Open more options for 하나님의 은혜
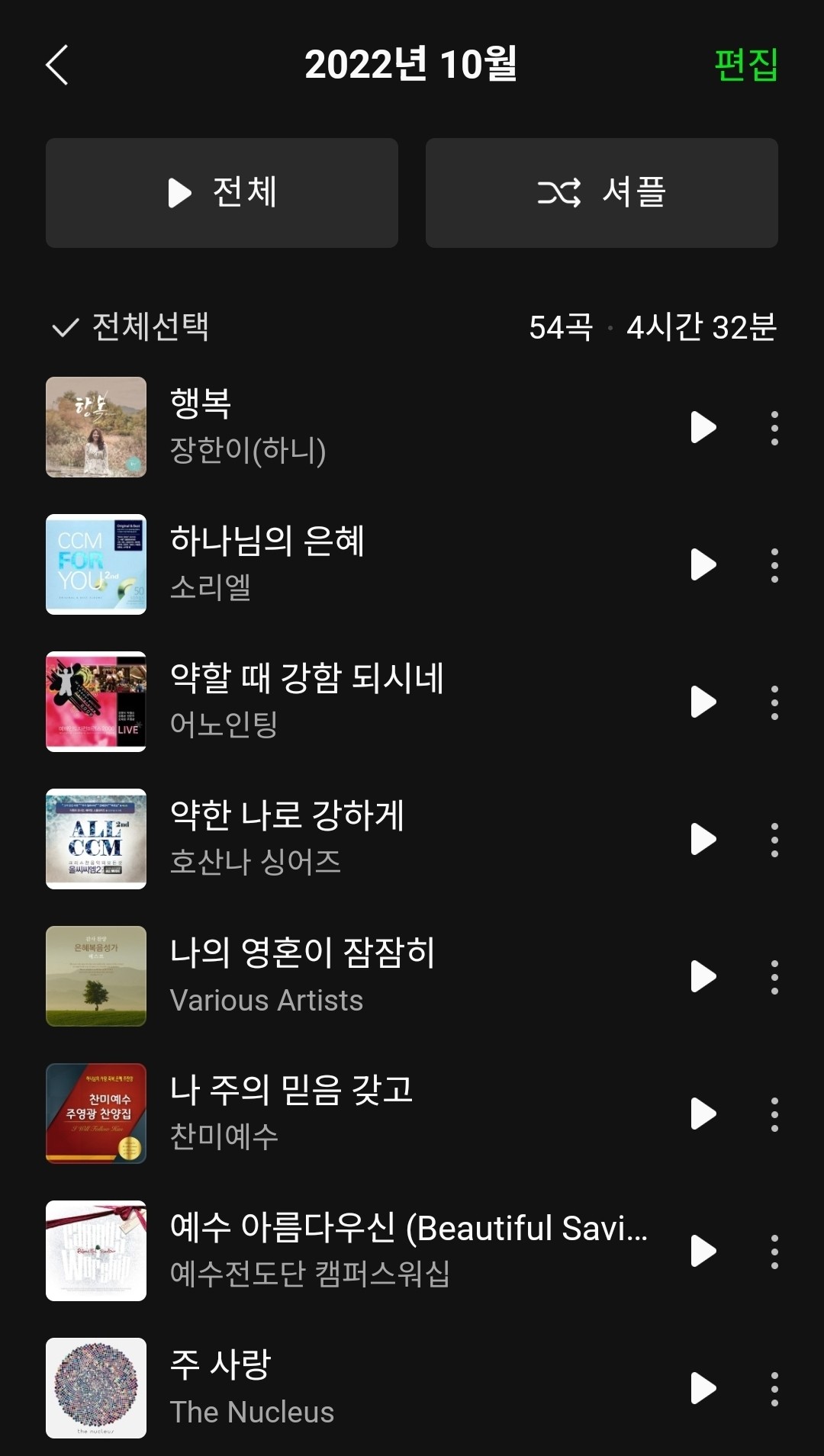 click(x=774, y=564)
